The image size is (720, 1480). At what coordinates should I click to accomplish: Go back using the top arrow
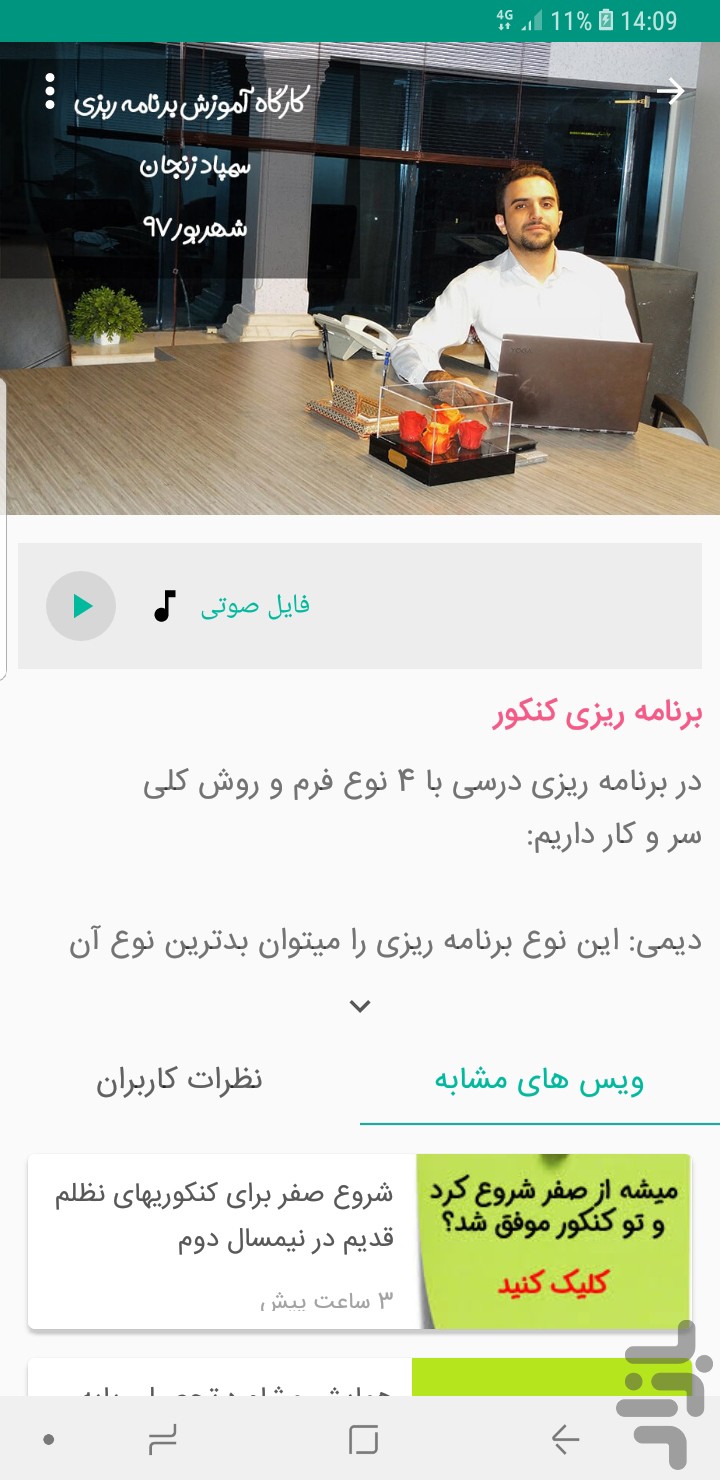coord(671,92)
